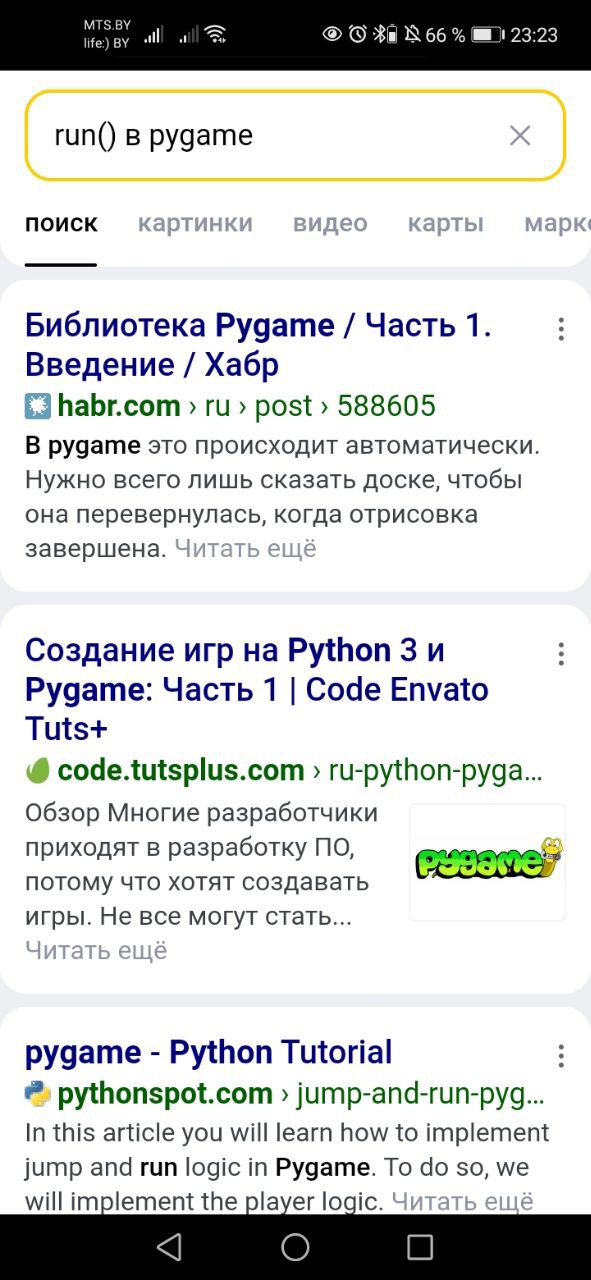Switch to the картинки tab
The height and width of the screenshot is (1280, 591).
(195, 223)
